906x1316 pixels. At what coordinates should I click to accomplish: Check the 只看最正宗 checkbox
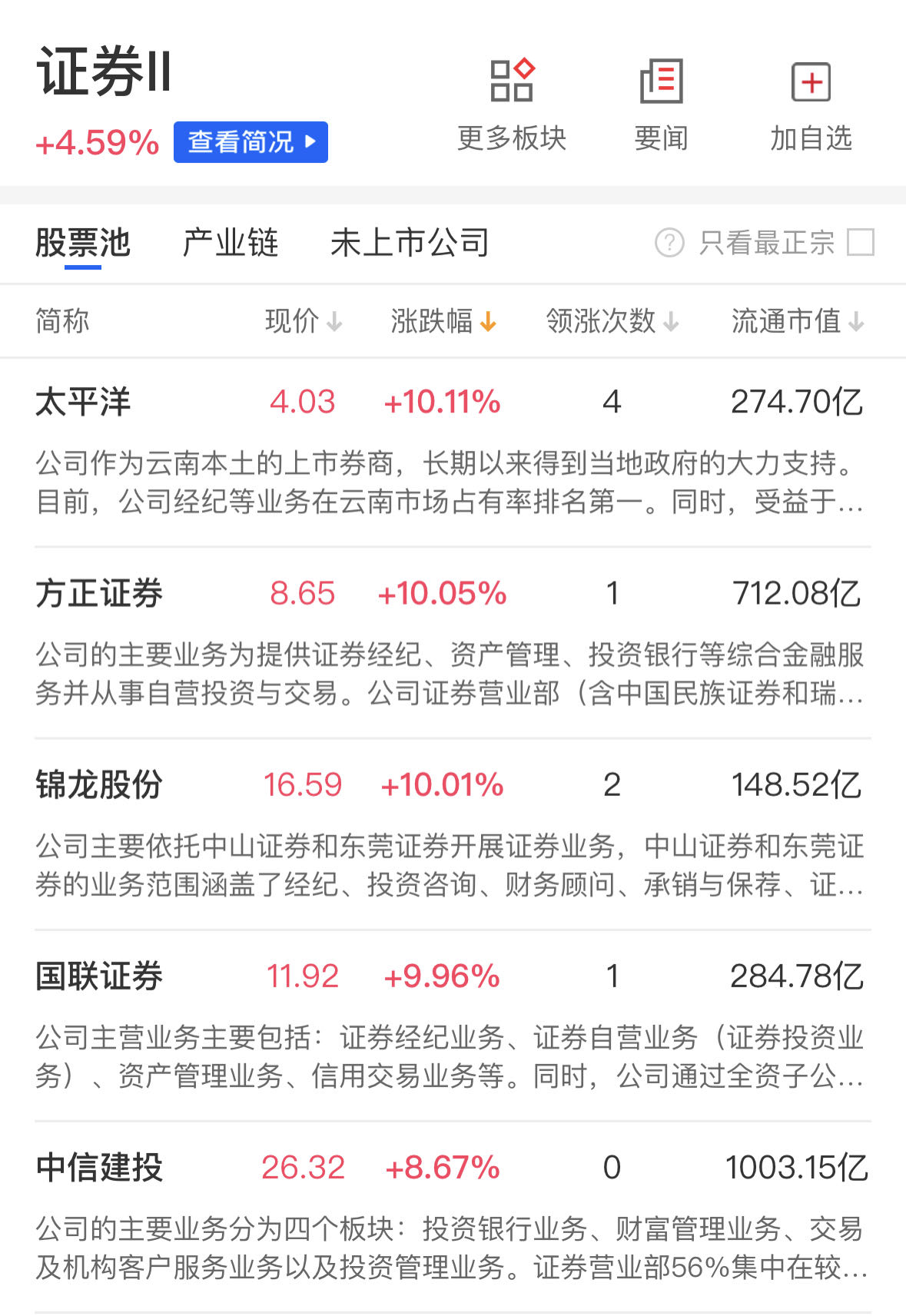coord(860,243)
